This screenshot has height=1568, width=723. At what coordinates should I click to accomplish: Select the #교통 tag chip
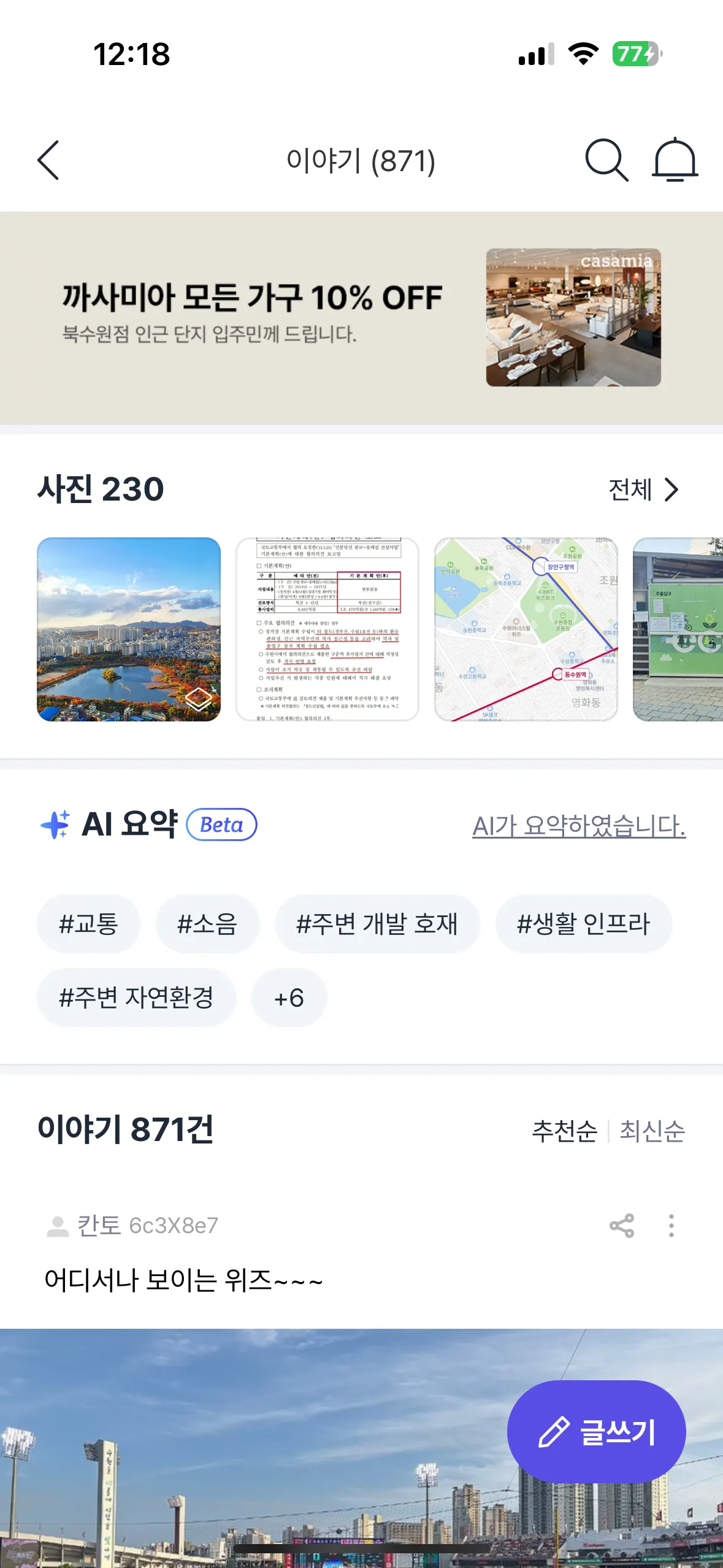coord(88,924)
